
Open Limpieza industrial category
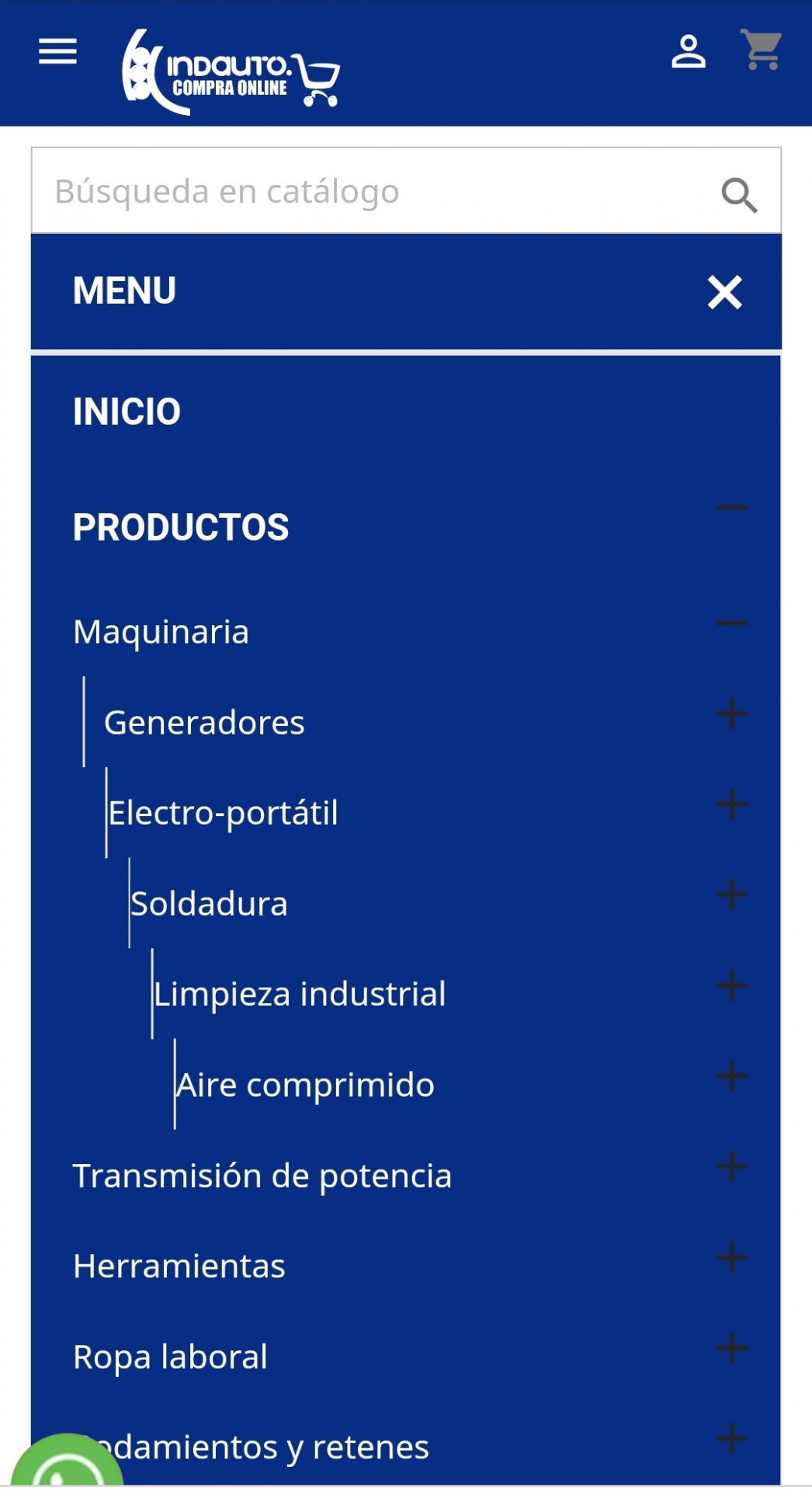(x=300, y=994)
